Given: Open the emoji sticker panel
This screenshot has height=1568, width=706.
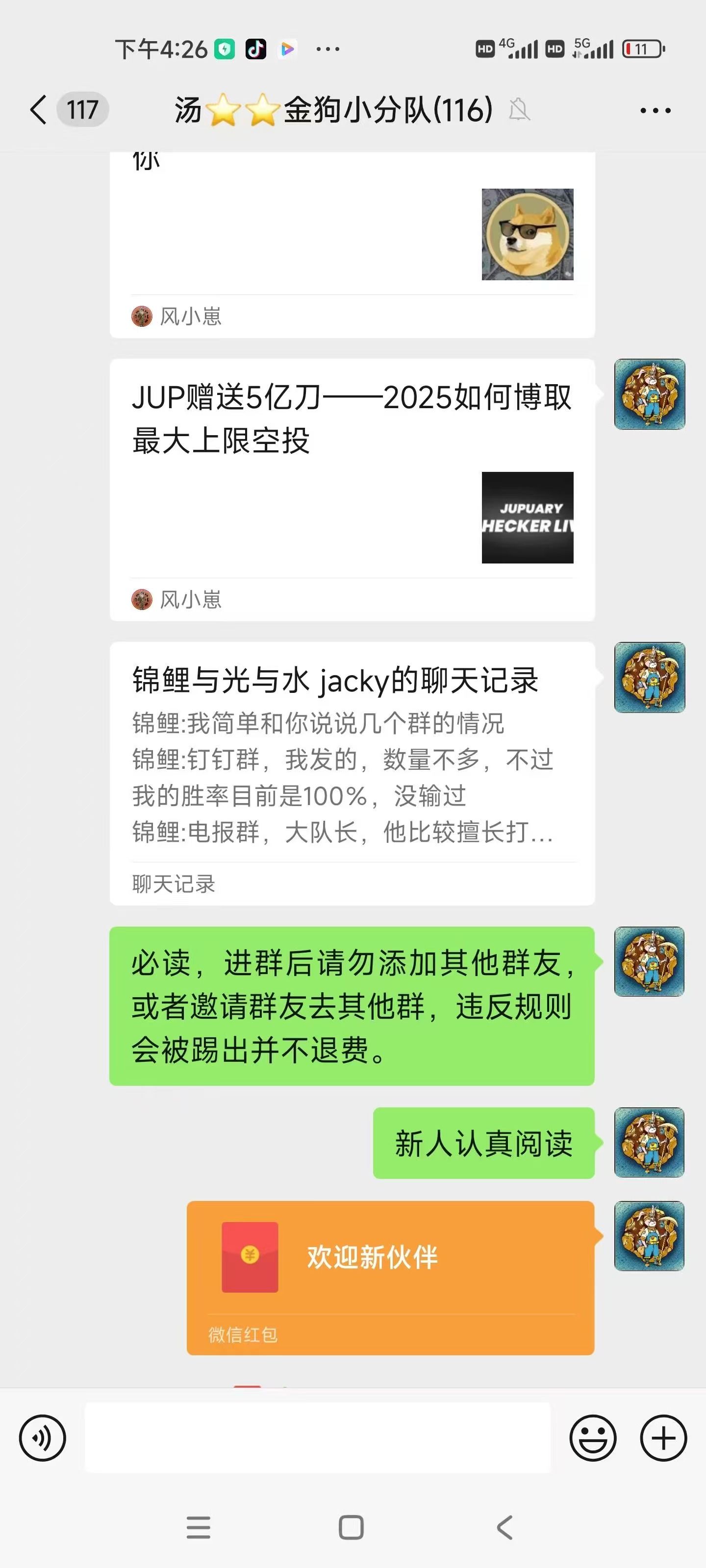Looking at the screenshot, I should 592,1438.
